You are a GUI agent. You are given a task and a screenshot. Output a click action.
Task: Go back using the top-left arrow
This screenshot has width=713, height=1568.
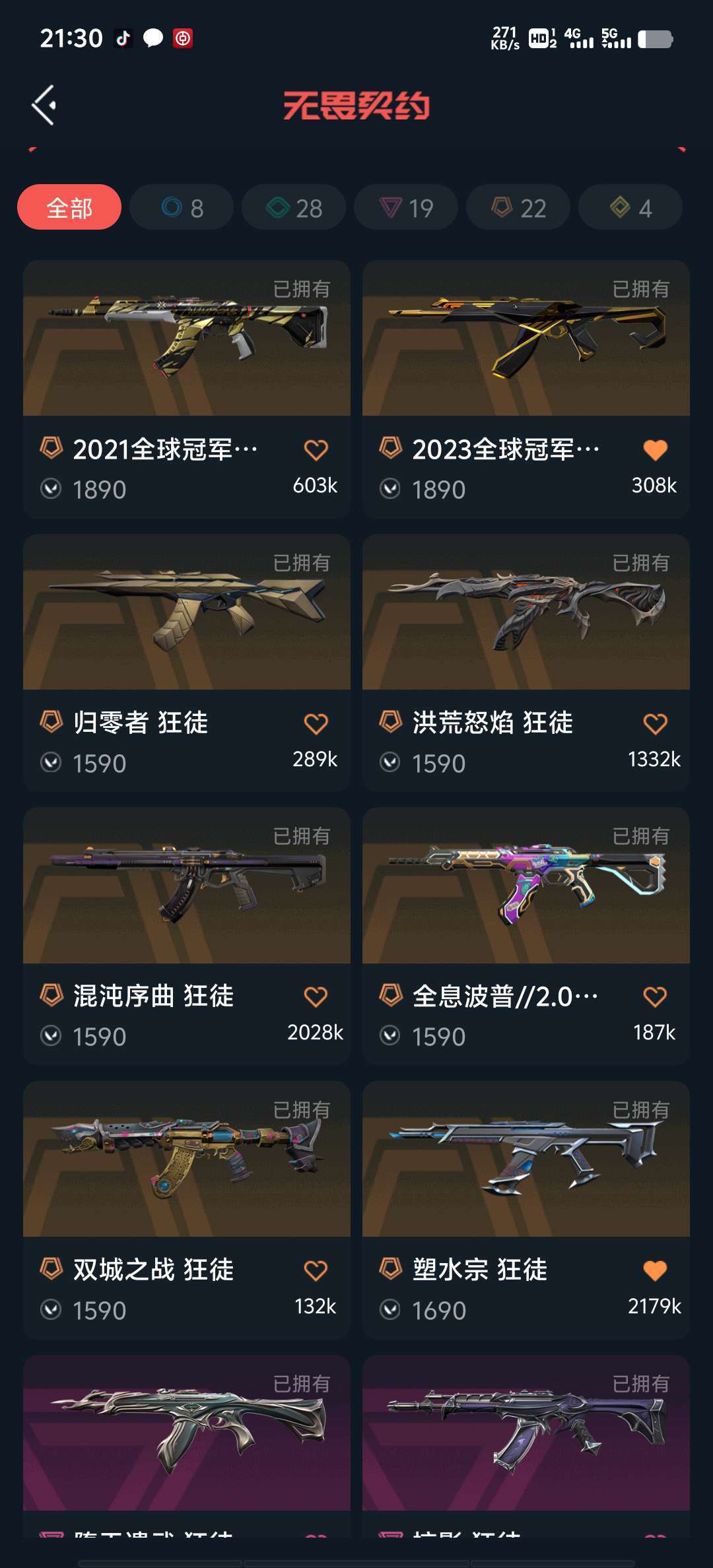click(x=44, y=105)
